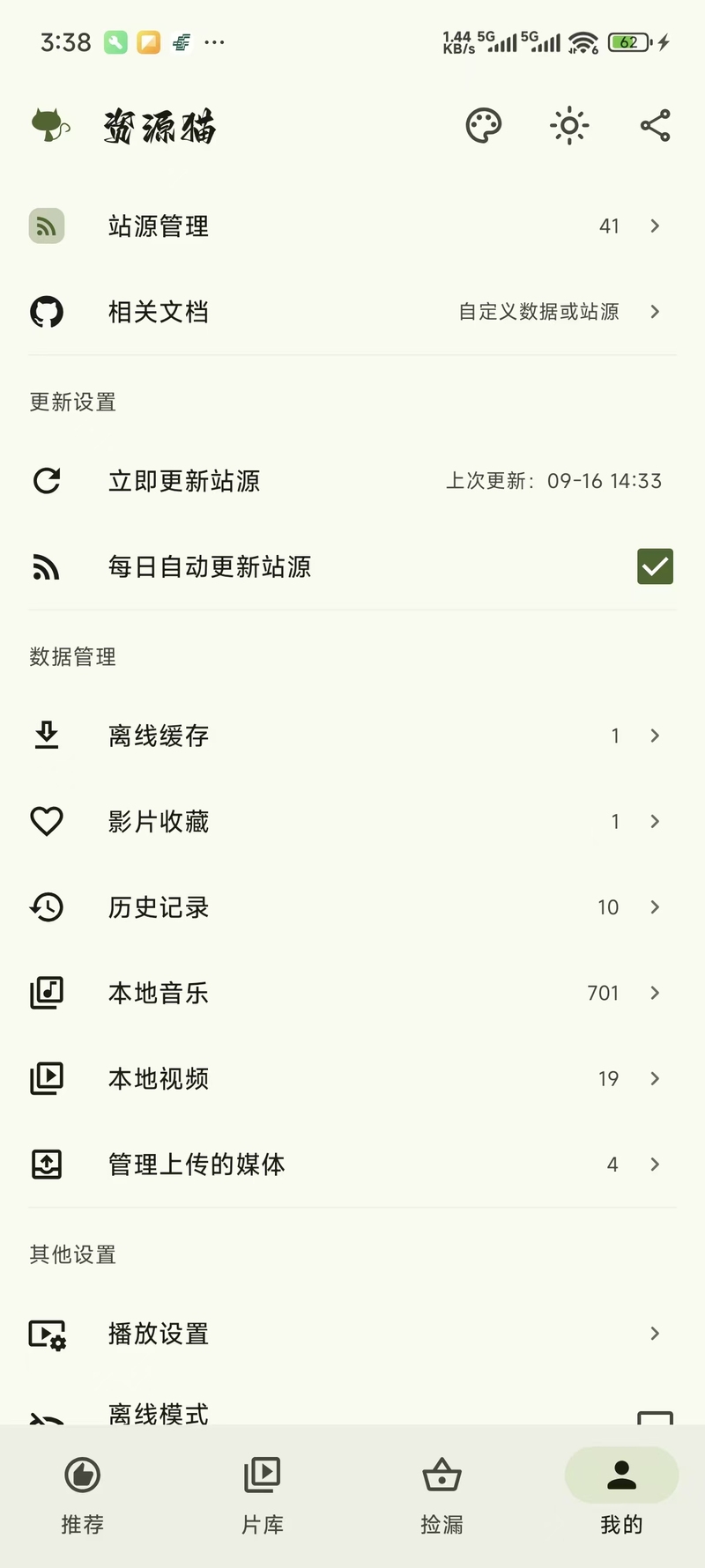Uncheck 每日自动更新站源 checkbox

(655, 566)
